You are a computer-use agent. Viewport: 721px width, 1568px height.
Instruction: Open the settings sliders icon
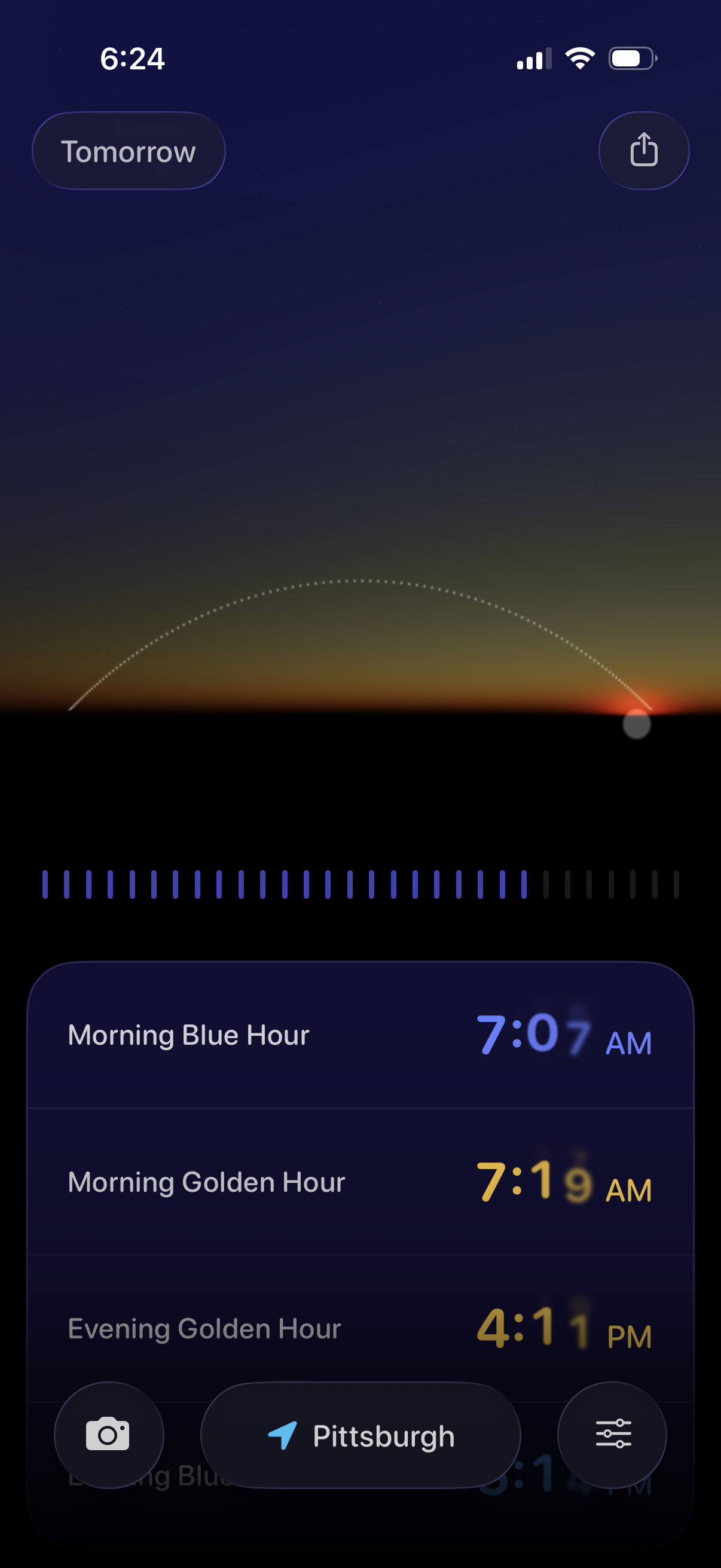(x=612, y=1435)
